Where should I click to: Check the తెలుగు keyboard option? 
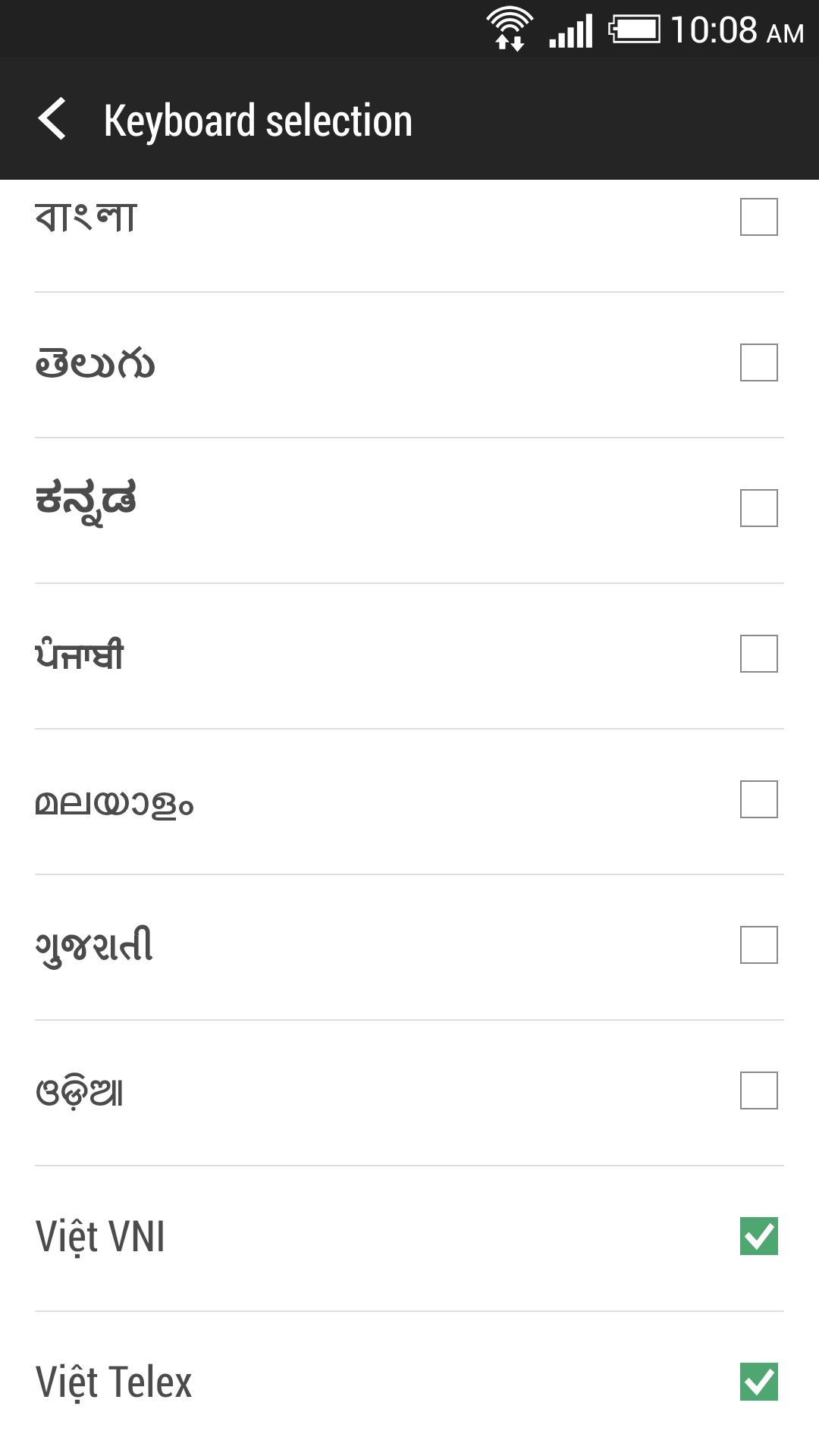758,362
